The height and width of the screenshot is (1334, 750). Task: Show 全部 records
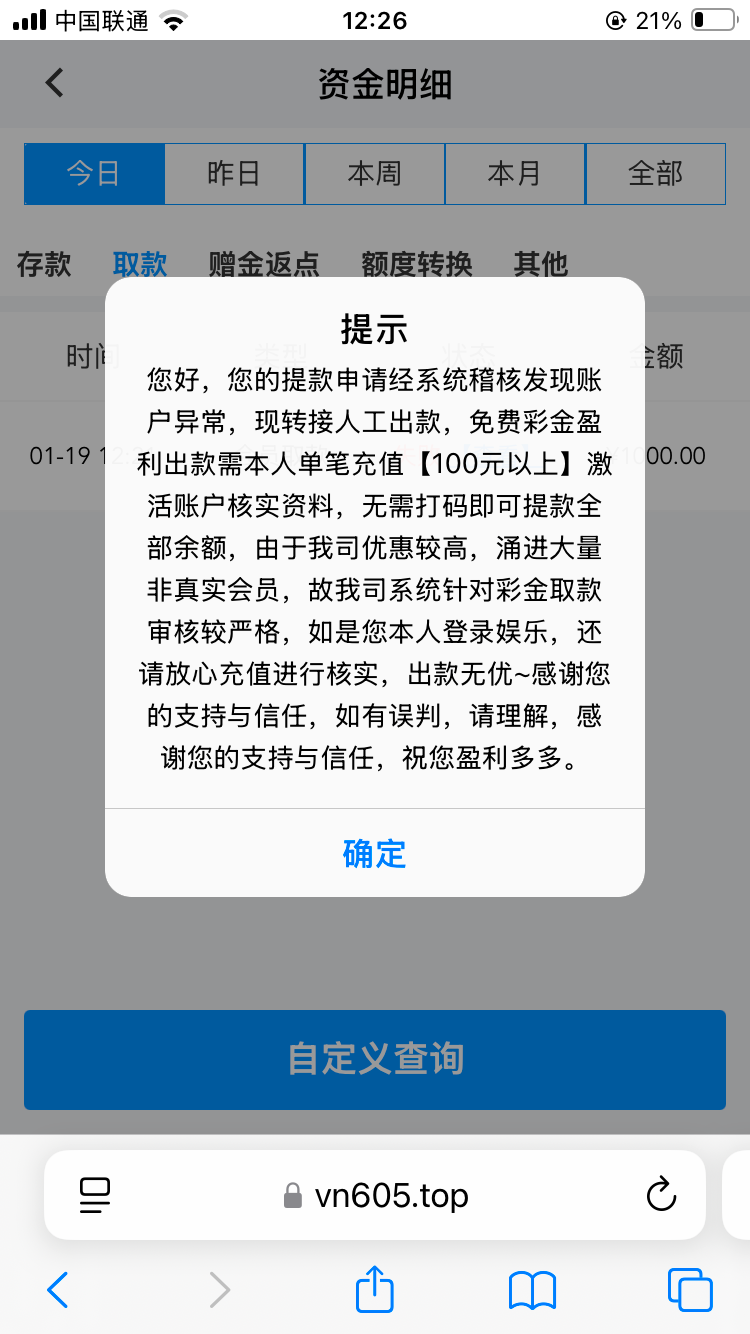[x=655, y=174]
